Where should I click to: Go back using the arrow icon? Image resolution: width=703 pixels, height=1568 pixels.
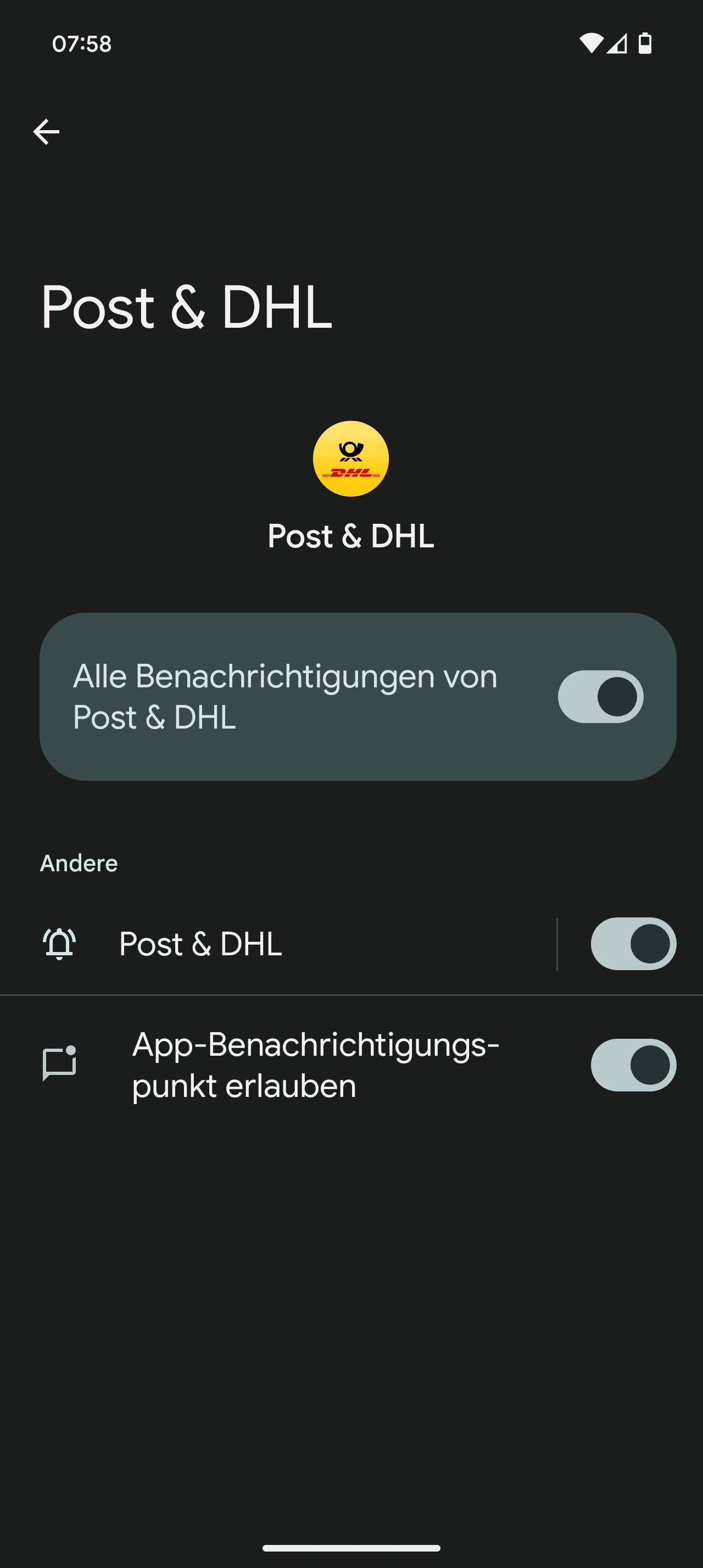tap(46, 132)
